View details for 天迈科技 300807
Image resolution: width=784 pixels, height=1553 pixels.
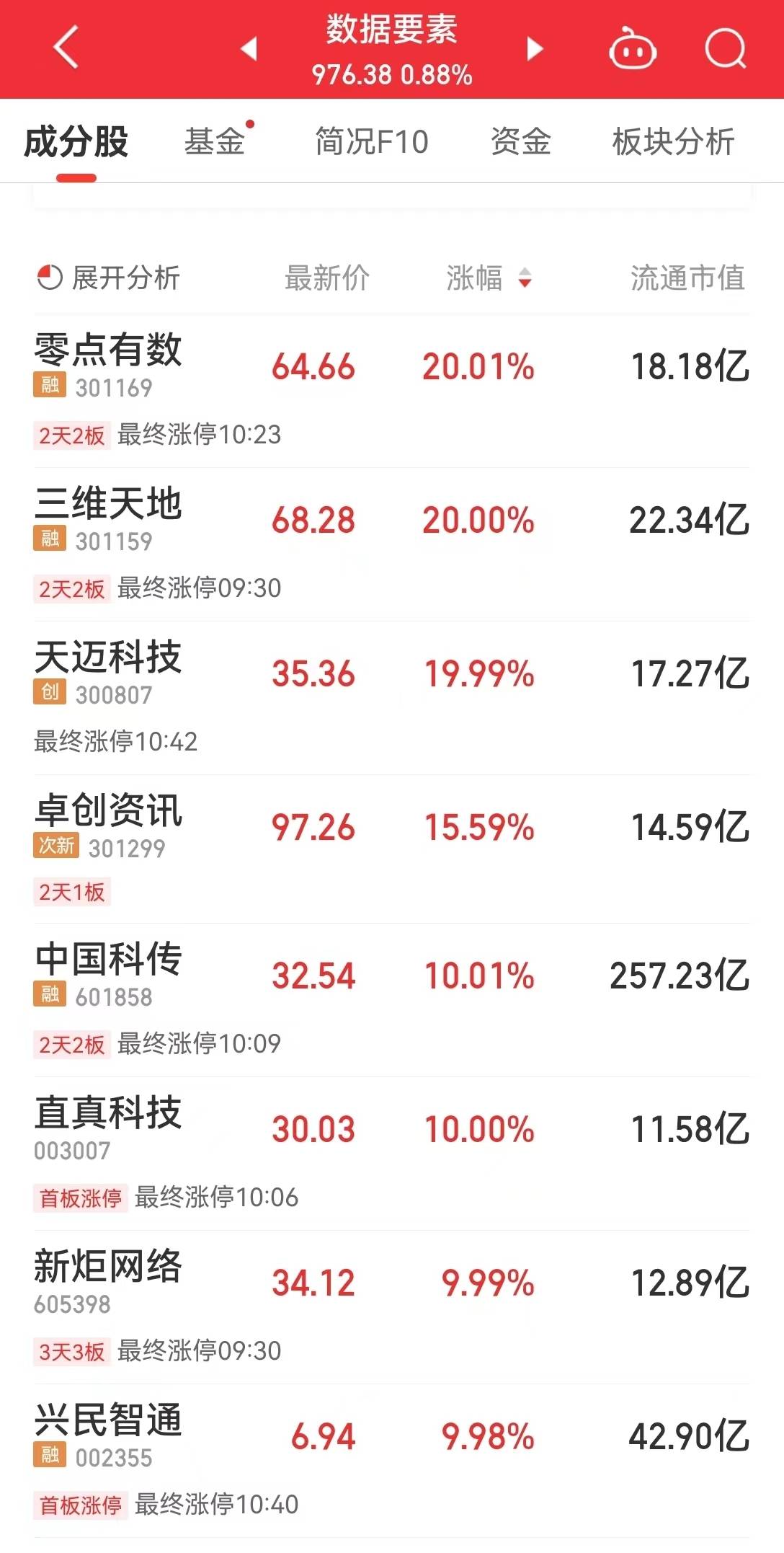(x=108, y=673)
